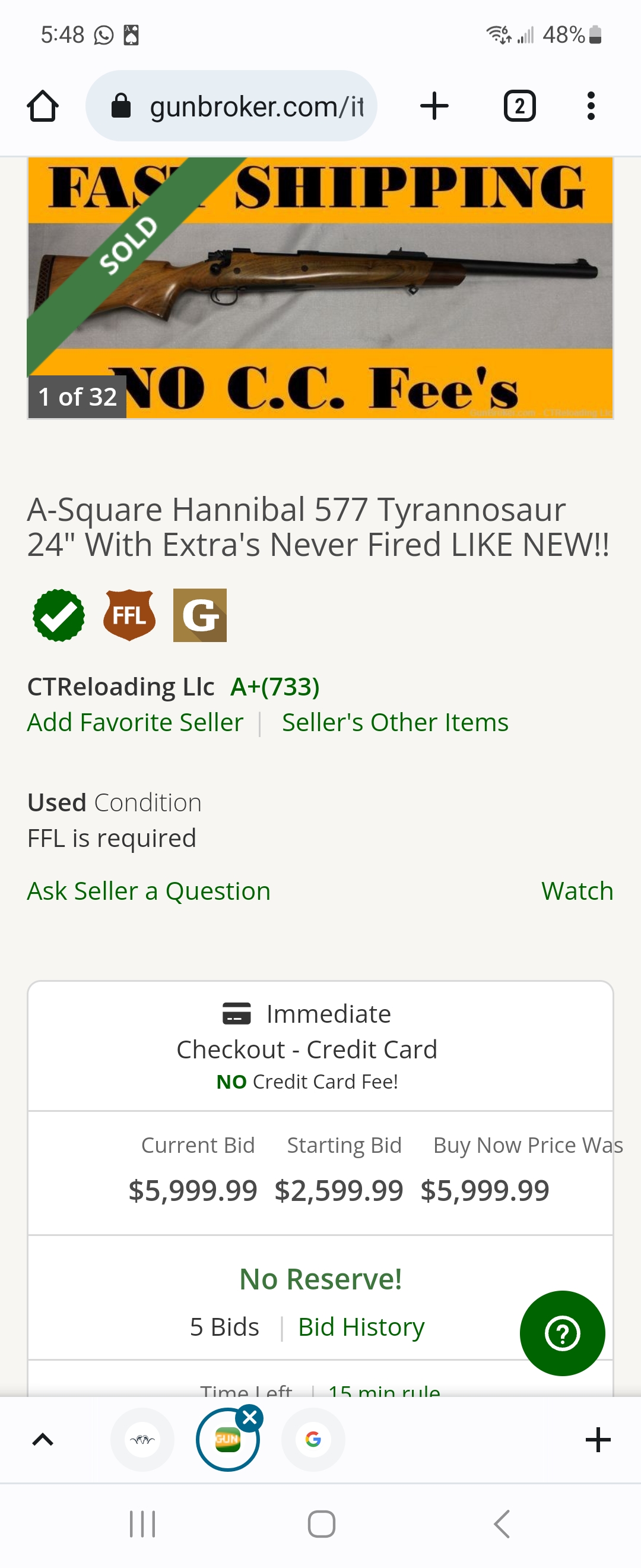This screenshot has height=1568, width=641.
Task: Go to the browser home page
Action: click(43, 106)
